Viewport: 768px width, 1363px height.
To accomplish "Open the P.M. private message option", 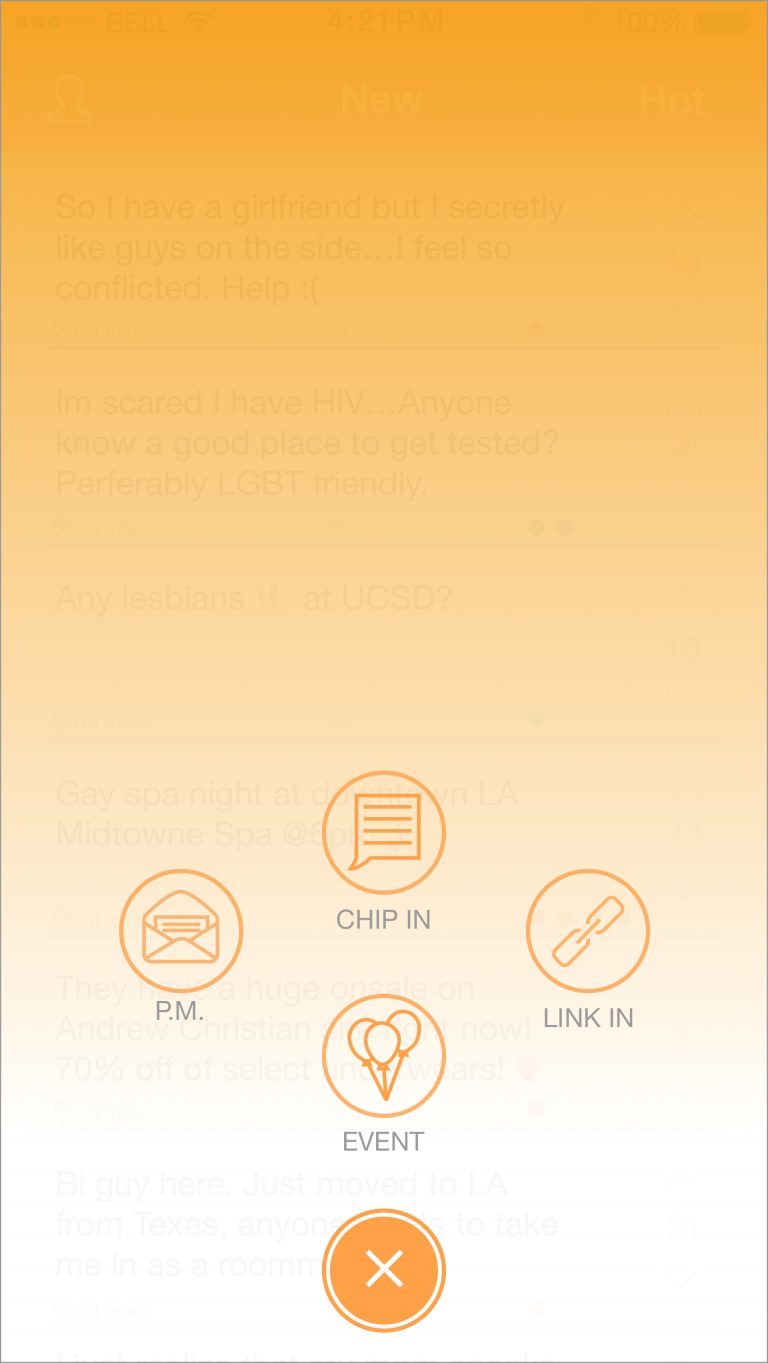I will tap(181, 930).
